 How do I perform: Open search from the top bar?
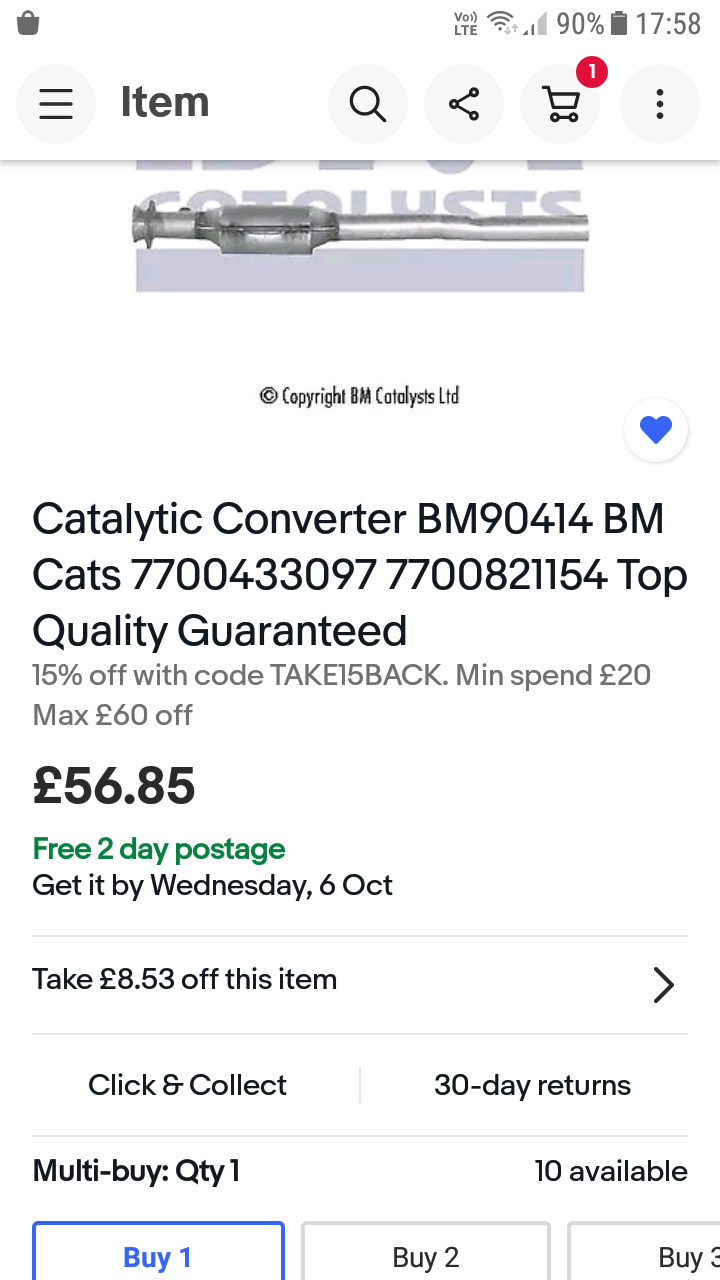pos(367,104)
